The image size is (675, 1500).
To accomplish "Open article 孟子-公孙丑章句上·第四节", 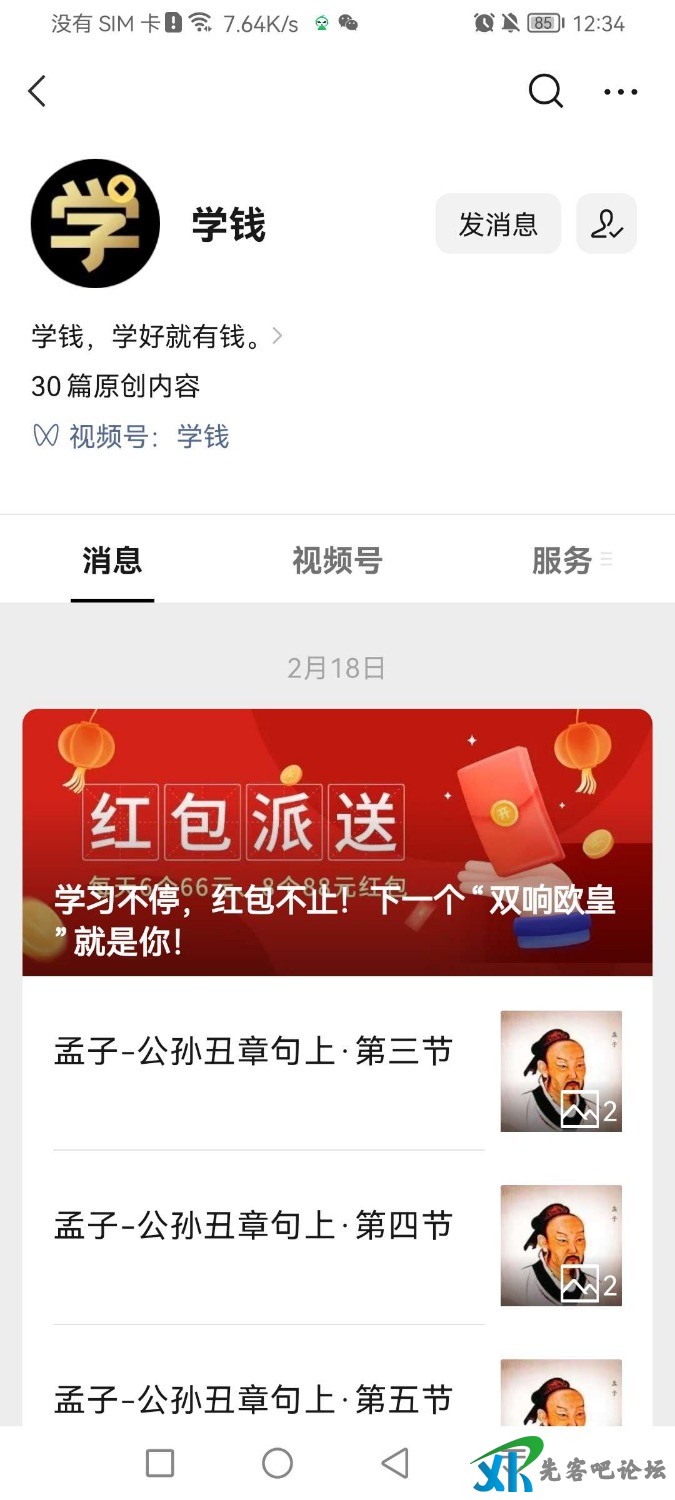I will (x=253, y=1226).
